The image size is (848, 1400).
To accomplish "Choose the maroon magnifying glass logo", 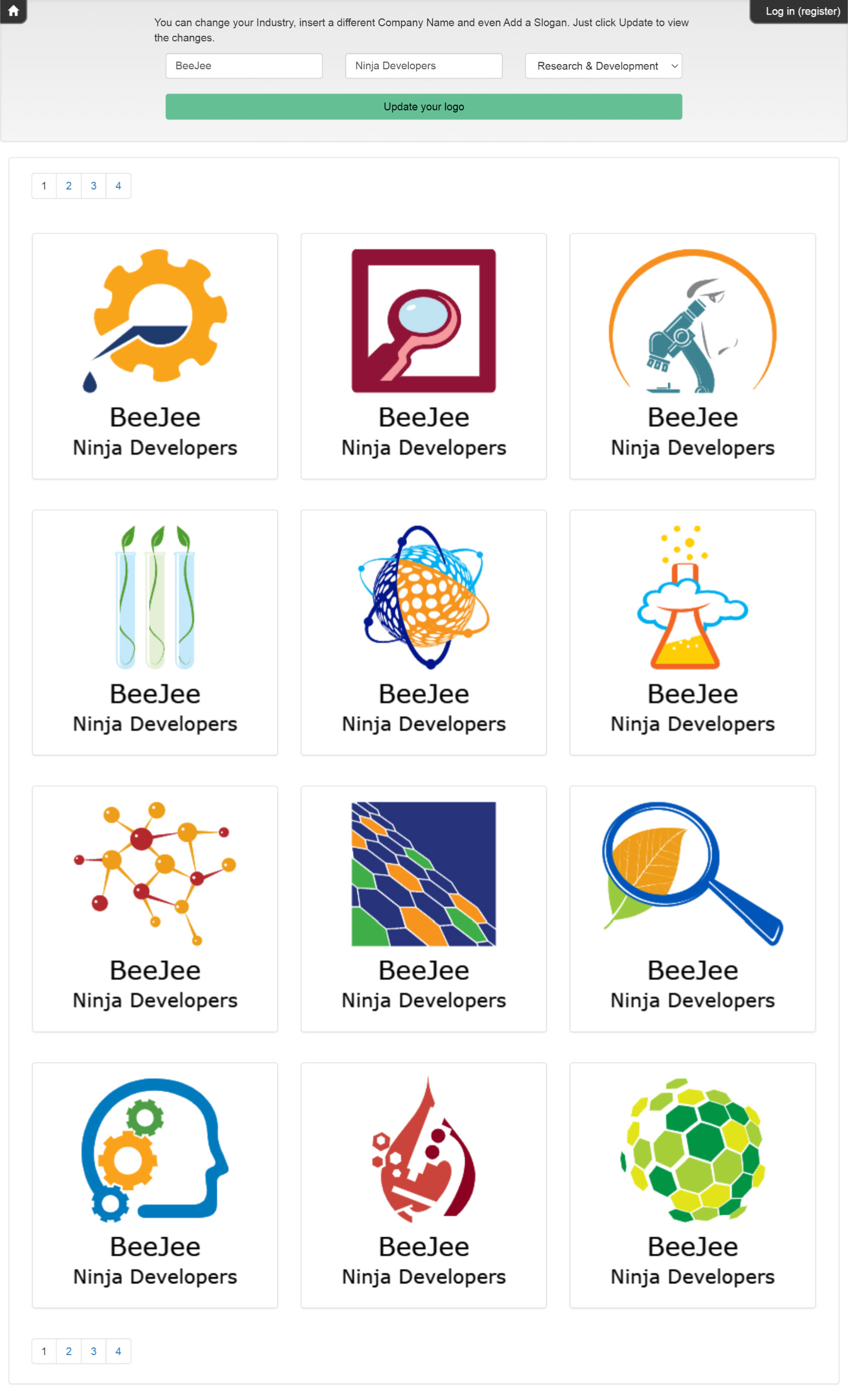I will [423, 356].
